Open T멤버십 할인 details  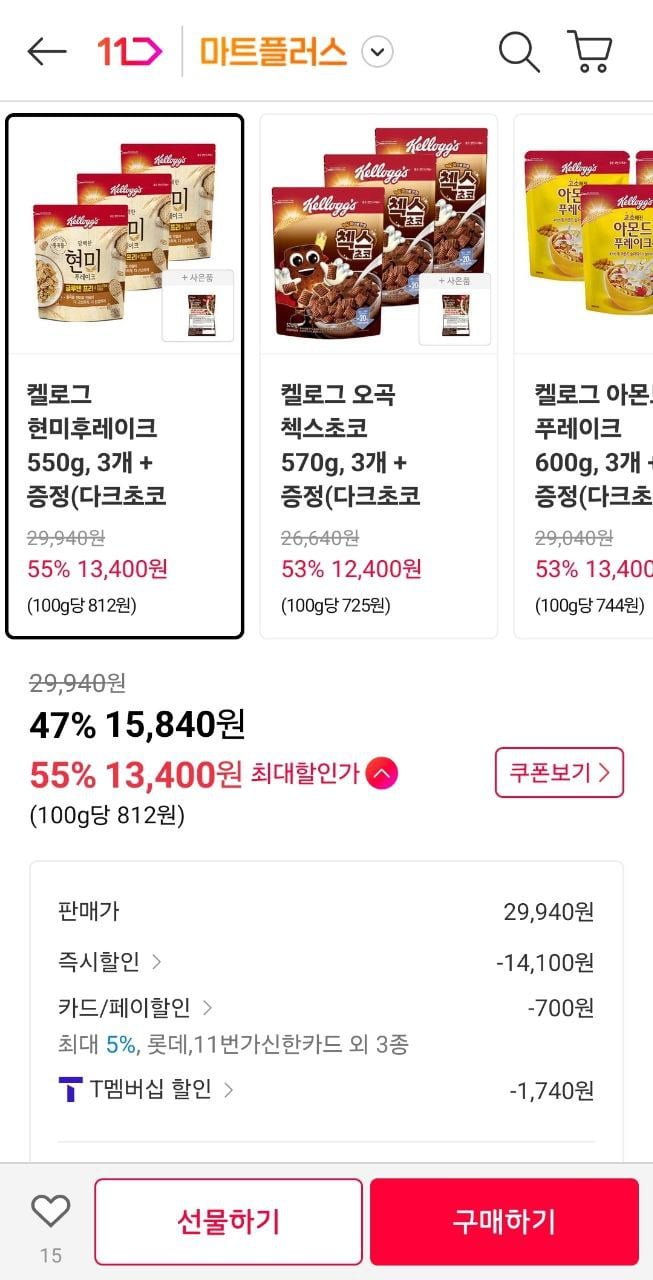point(146,1090)
